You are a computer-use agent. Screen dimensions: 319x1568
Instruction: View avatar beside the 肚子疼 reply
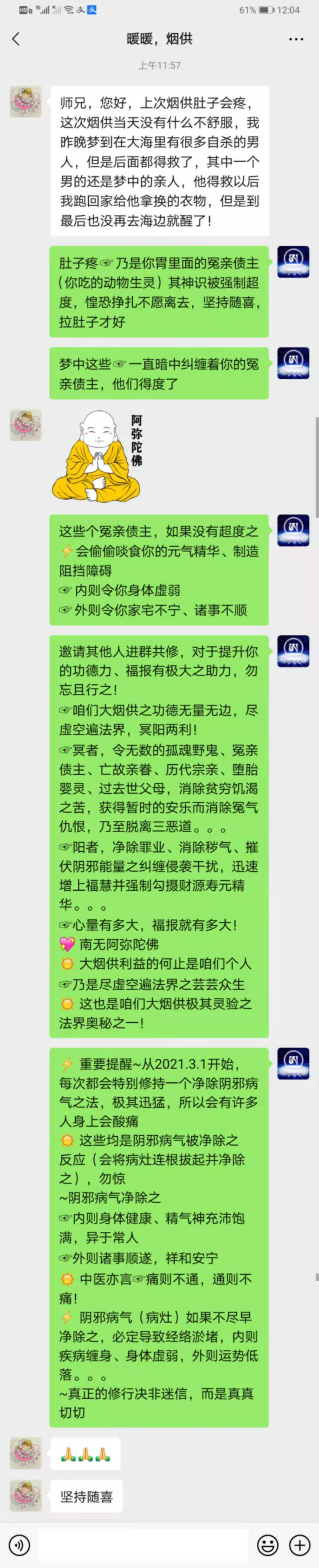(x=293, y=262)
